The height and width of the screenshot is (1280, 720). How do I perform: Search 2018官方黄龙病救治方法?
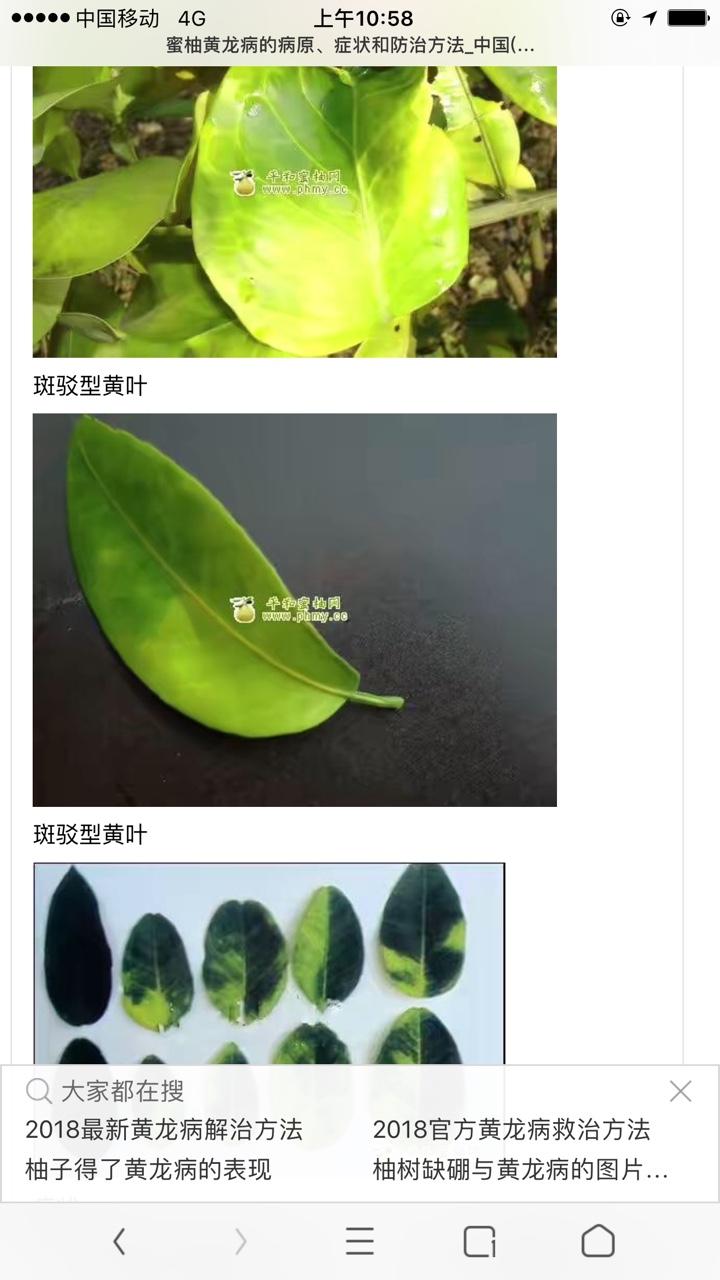[x=512, y=1130]
